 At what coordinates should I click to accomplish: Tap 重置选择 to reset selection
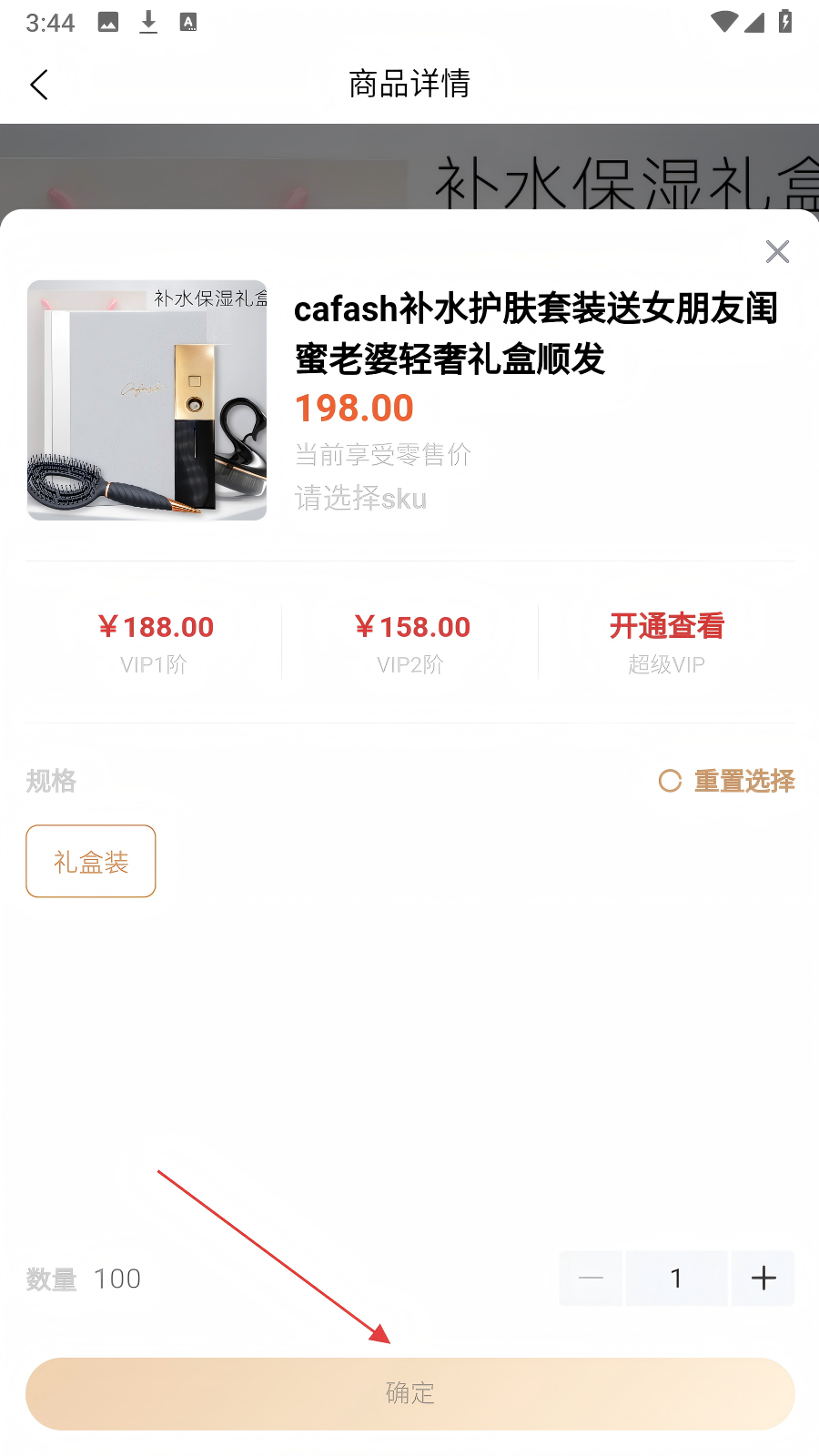726,781
